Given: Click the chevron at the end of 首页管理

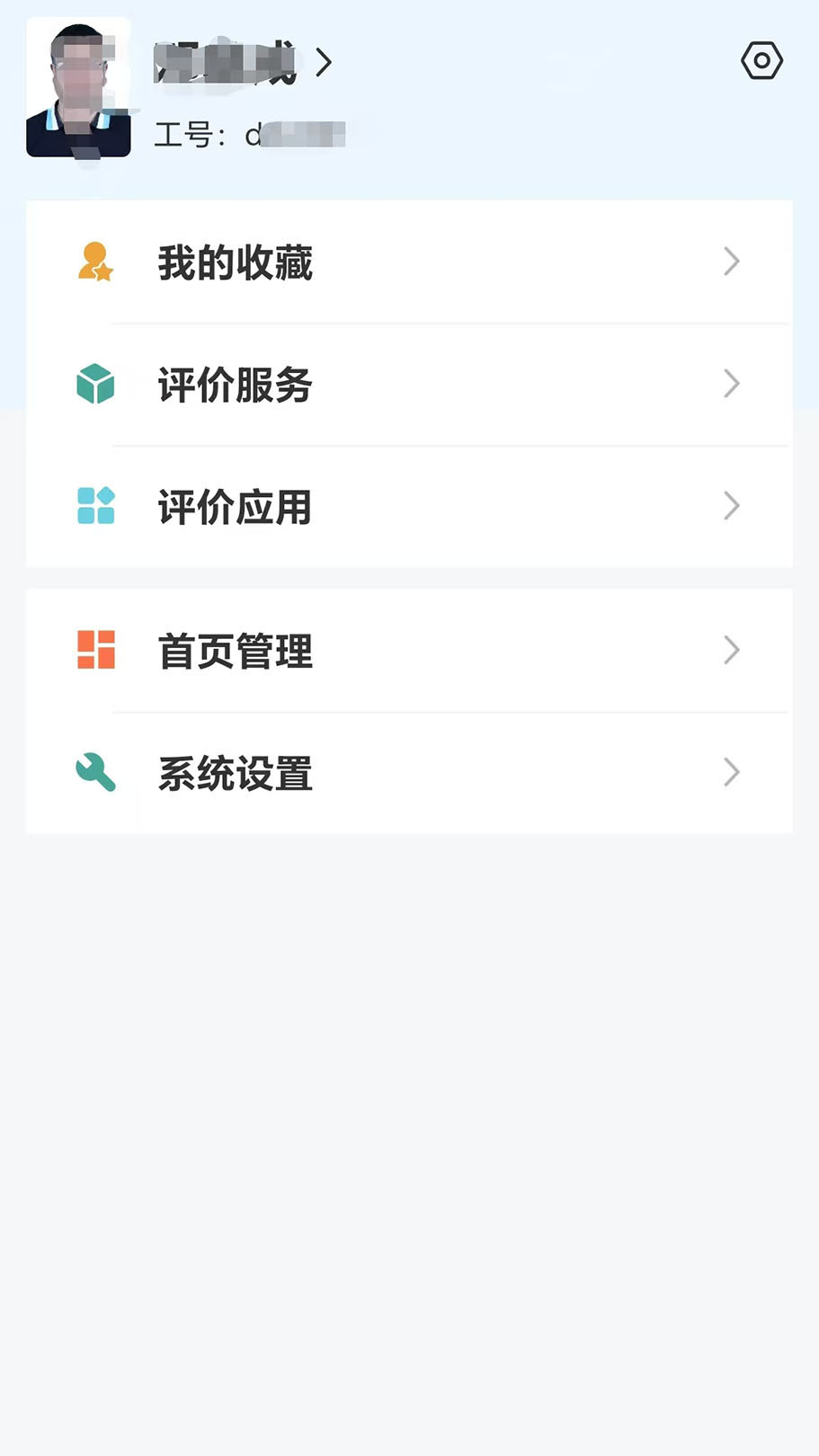Looking at the screenshot, I should (732, 651).
